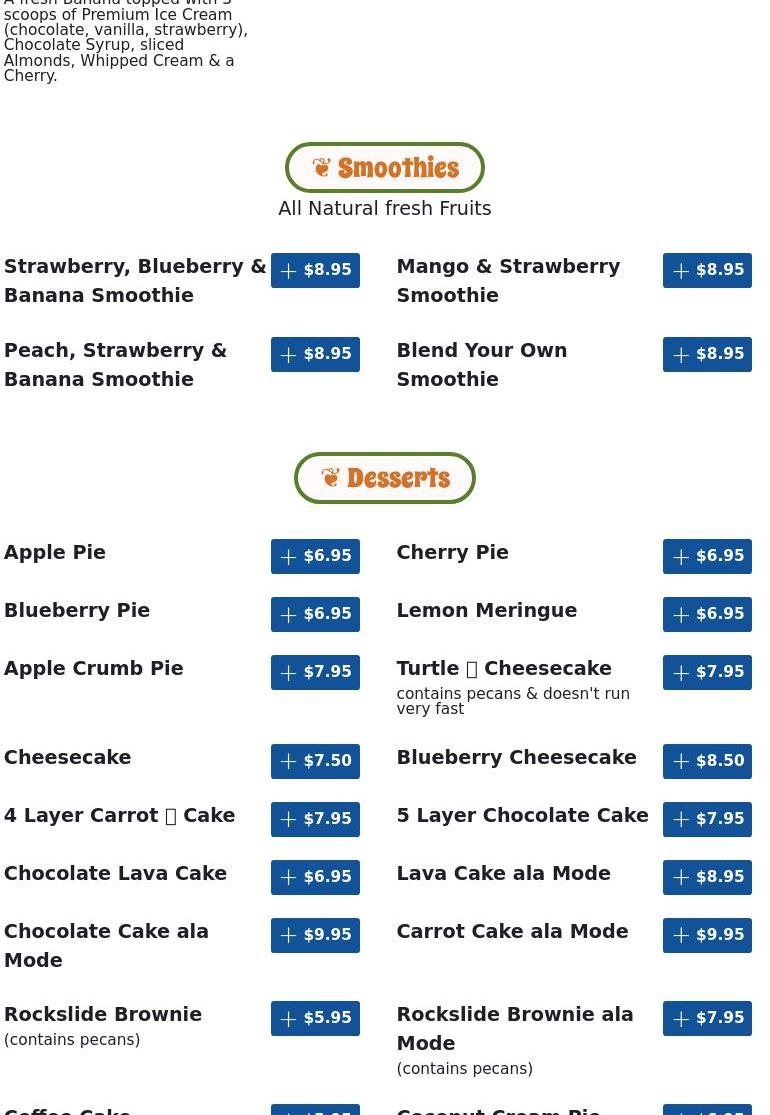The image size is (770, 1115).
Task: Add Peach, Strawberry & Banana Smoothie
Action: click(x=315, y=354)
